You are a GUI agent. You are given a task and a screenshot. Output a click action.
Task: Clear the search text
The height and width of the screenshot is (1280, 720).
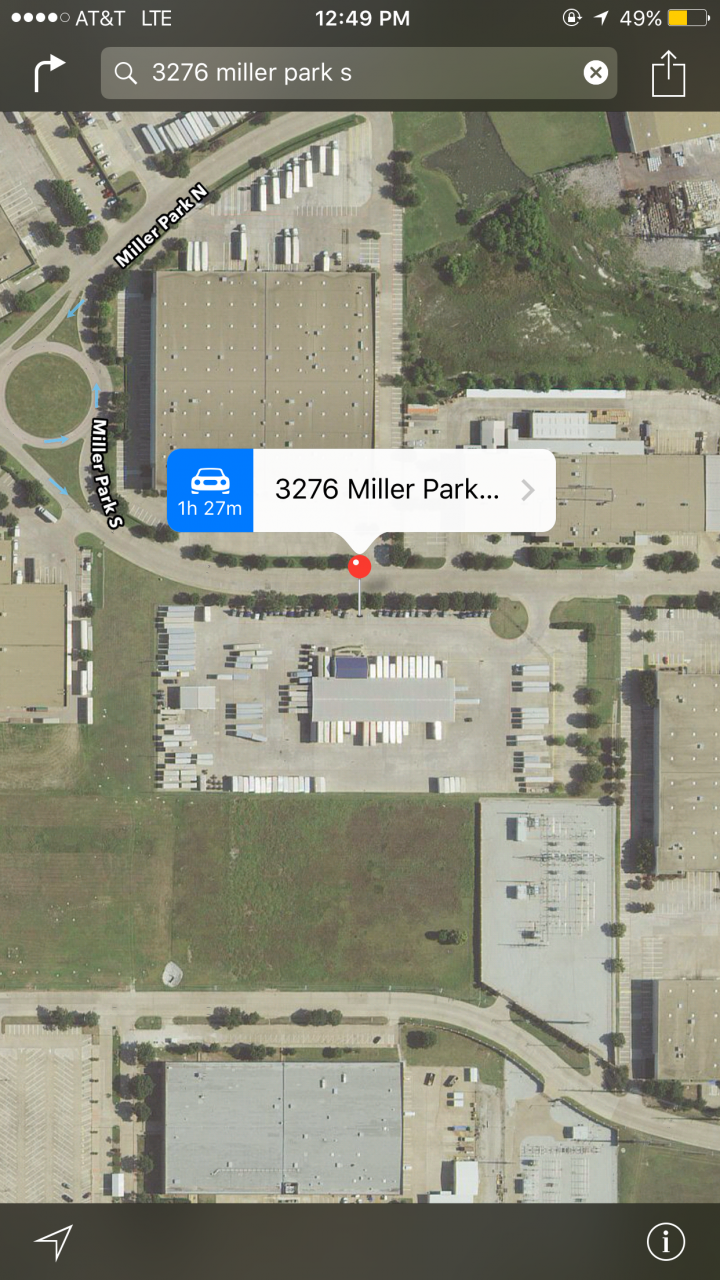click(595, 73)
